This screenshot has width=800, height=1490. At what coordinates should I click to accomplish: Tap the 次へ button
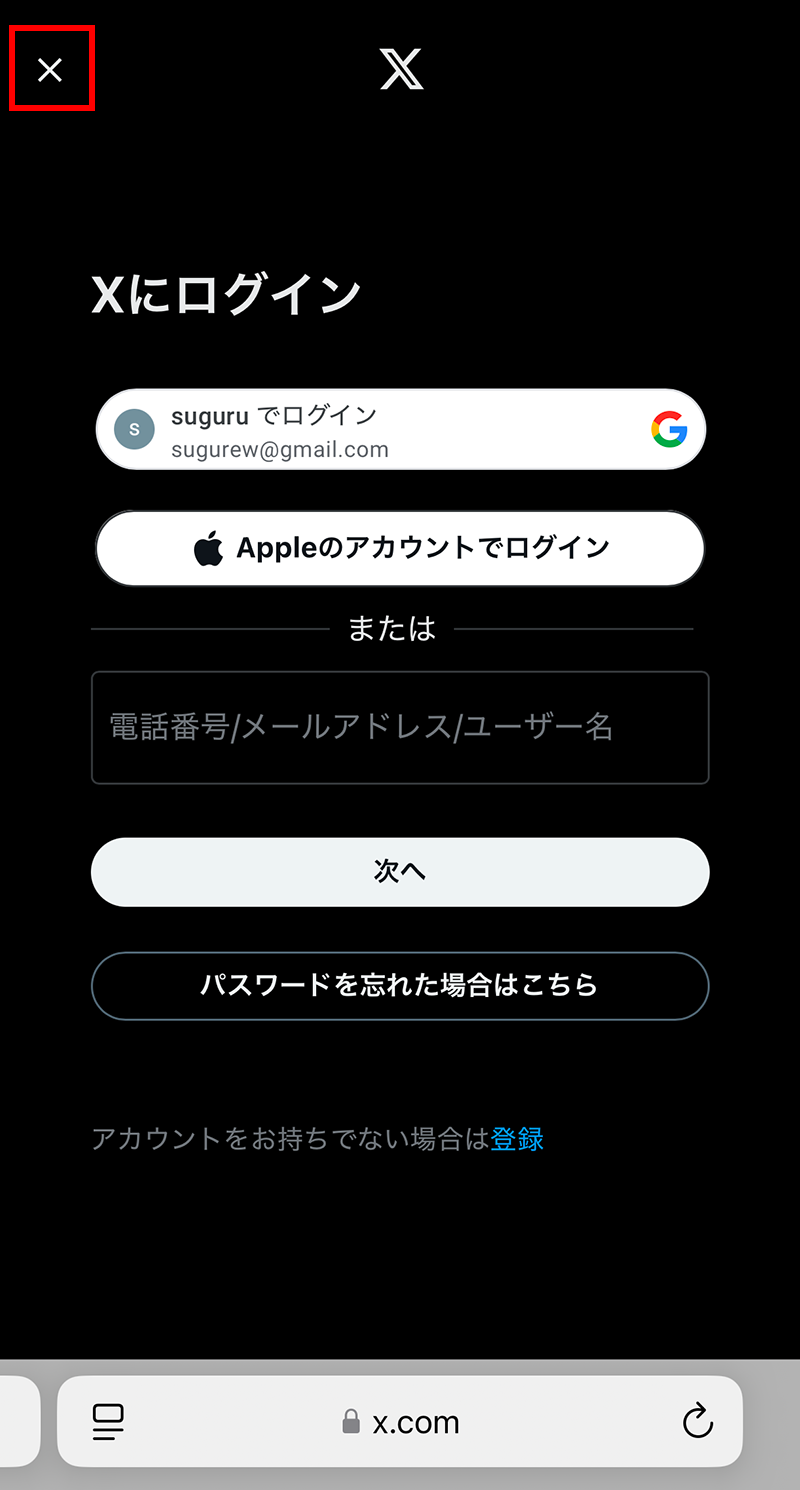(400, 872)
